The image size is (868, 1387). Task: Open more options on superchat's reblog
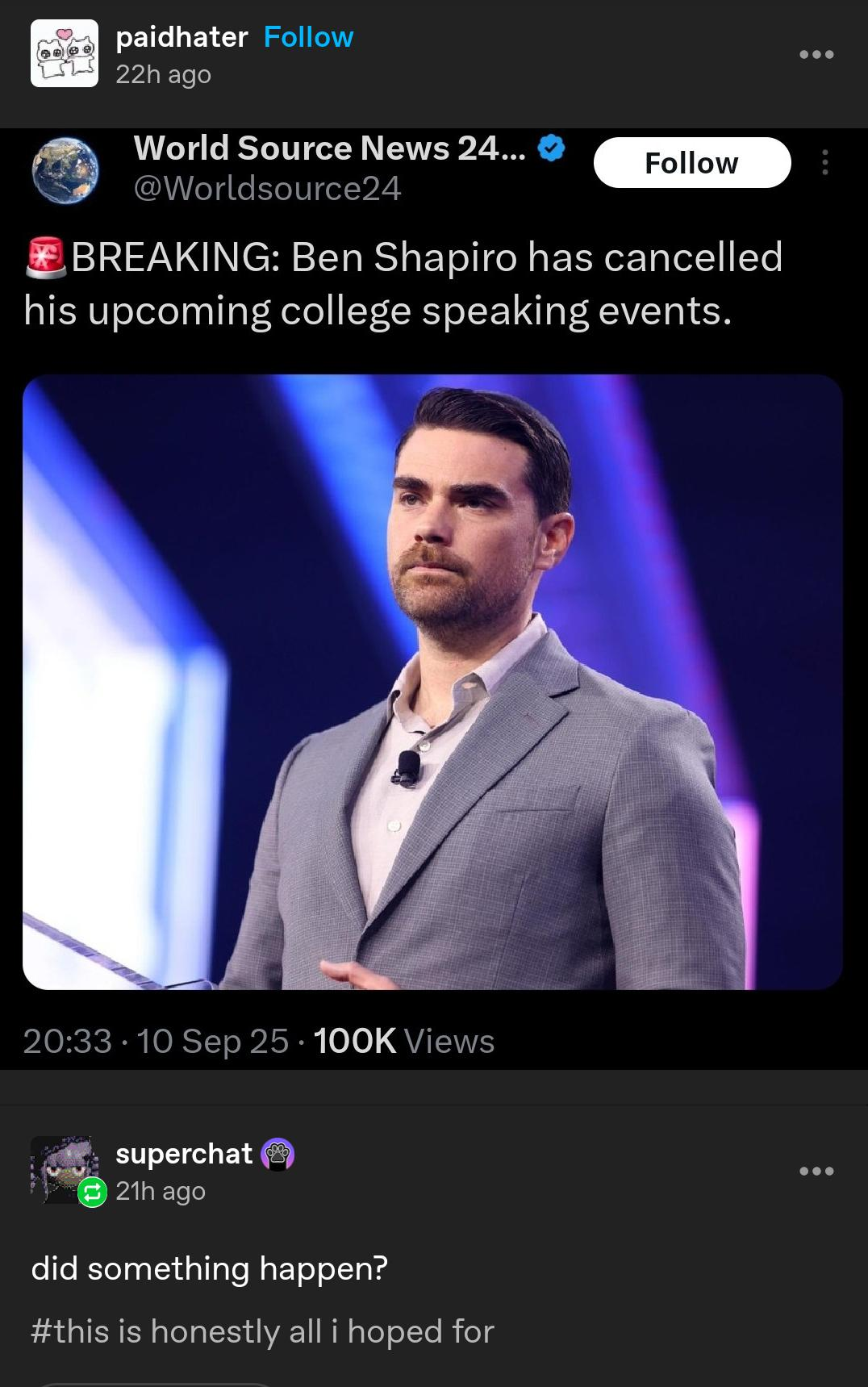[816, 1171]
